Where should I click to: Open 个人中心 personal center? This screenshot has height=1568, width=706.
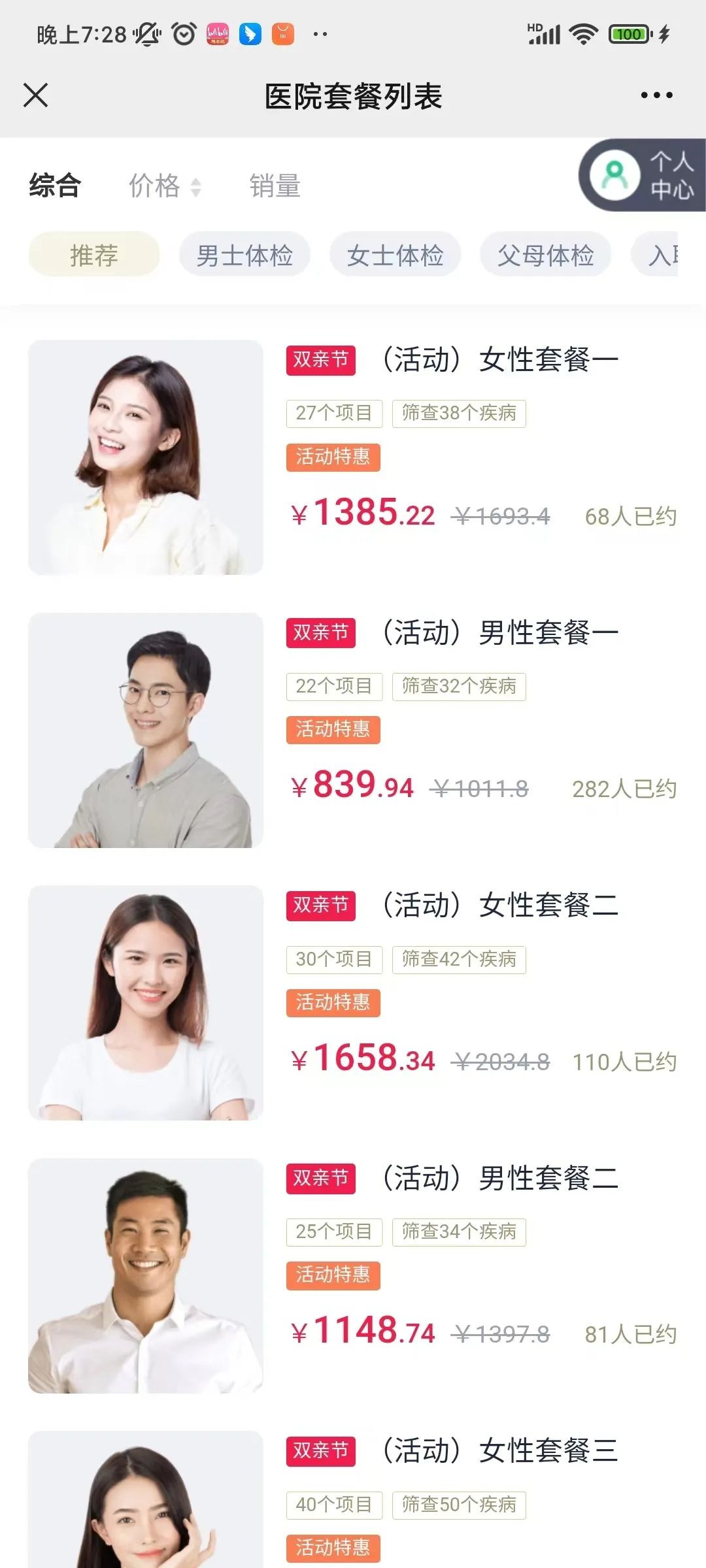pyautogui.click(x=644, y=175)
